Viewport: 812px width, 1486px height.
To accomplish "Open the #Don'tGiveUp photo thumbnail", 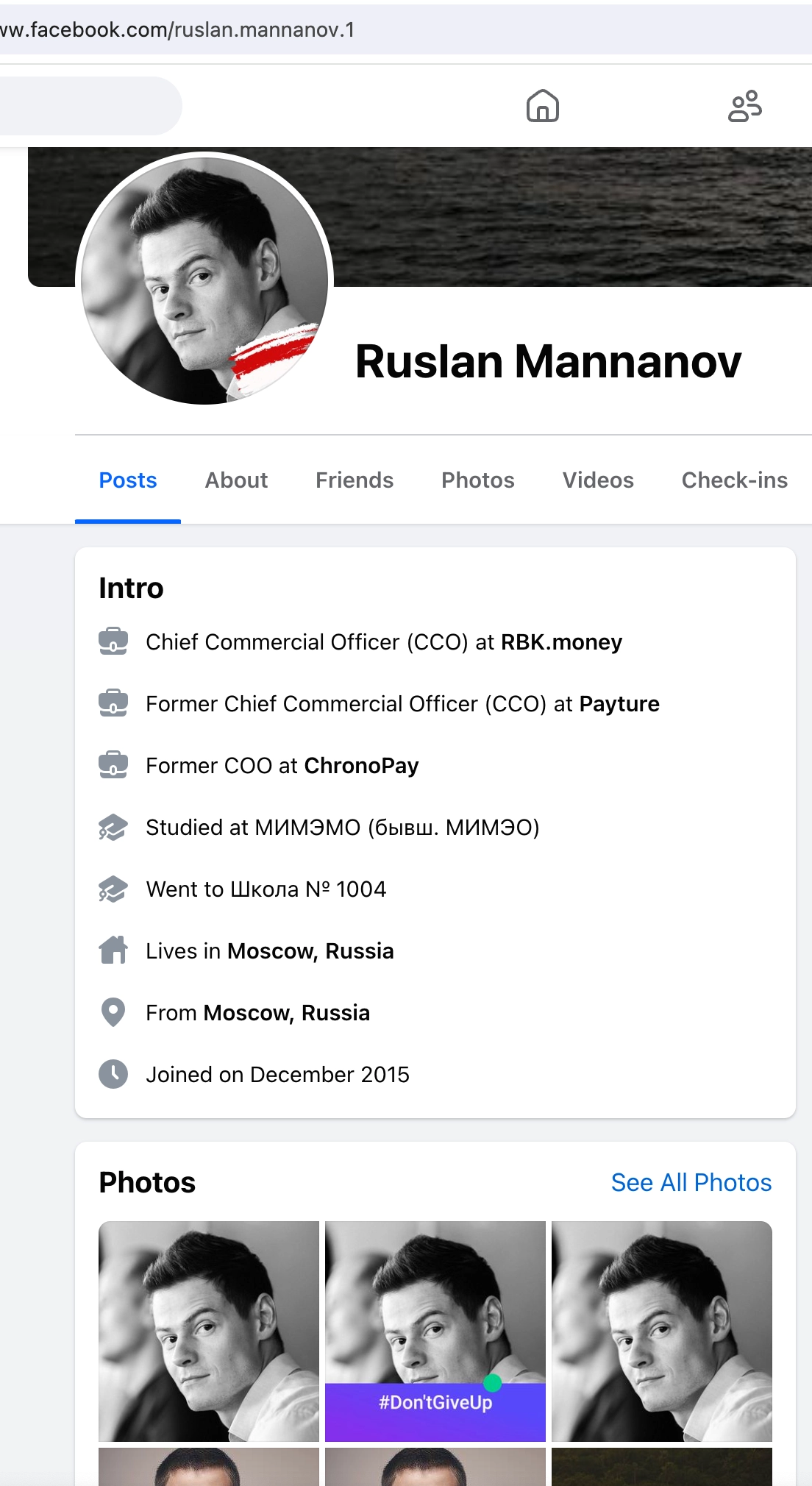I will [435, 1332].
